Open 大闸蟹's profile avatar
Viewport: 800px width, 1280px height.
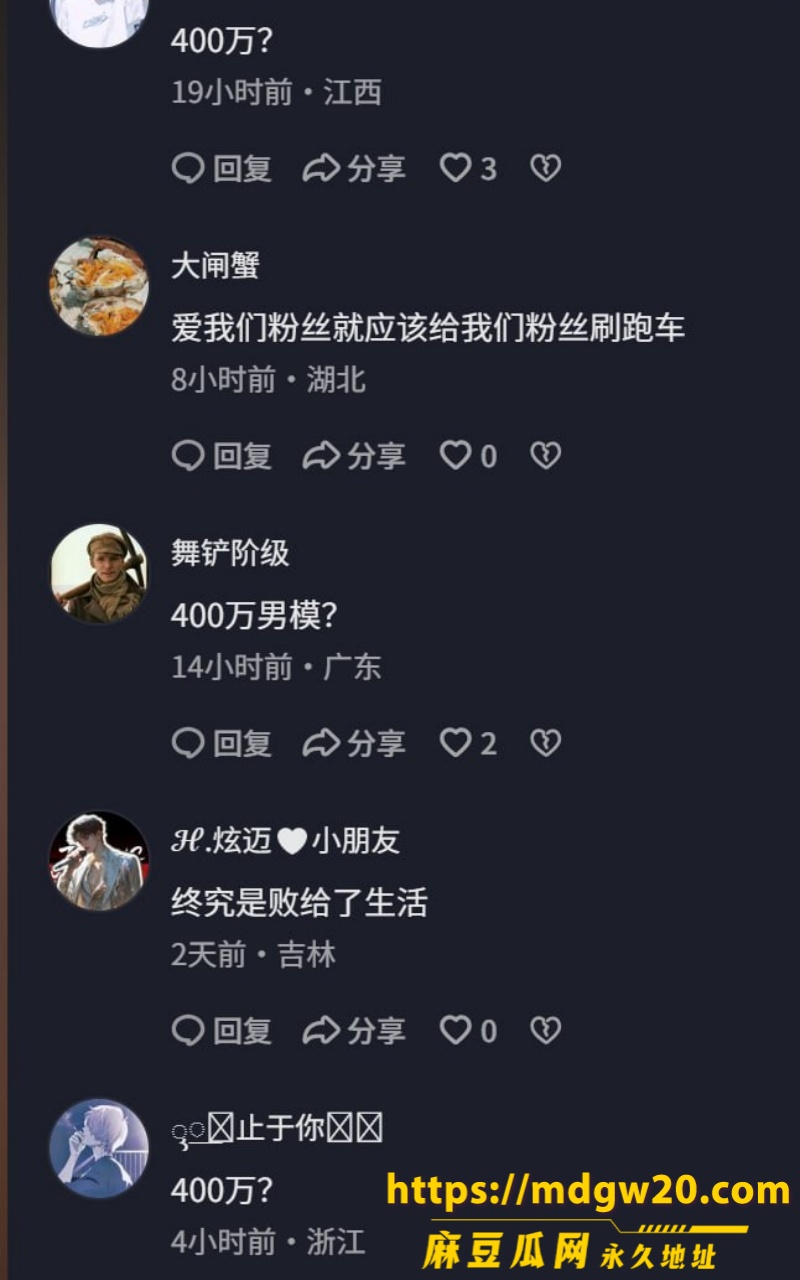point(99,286)
